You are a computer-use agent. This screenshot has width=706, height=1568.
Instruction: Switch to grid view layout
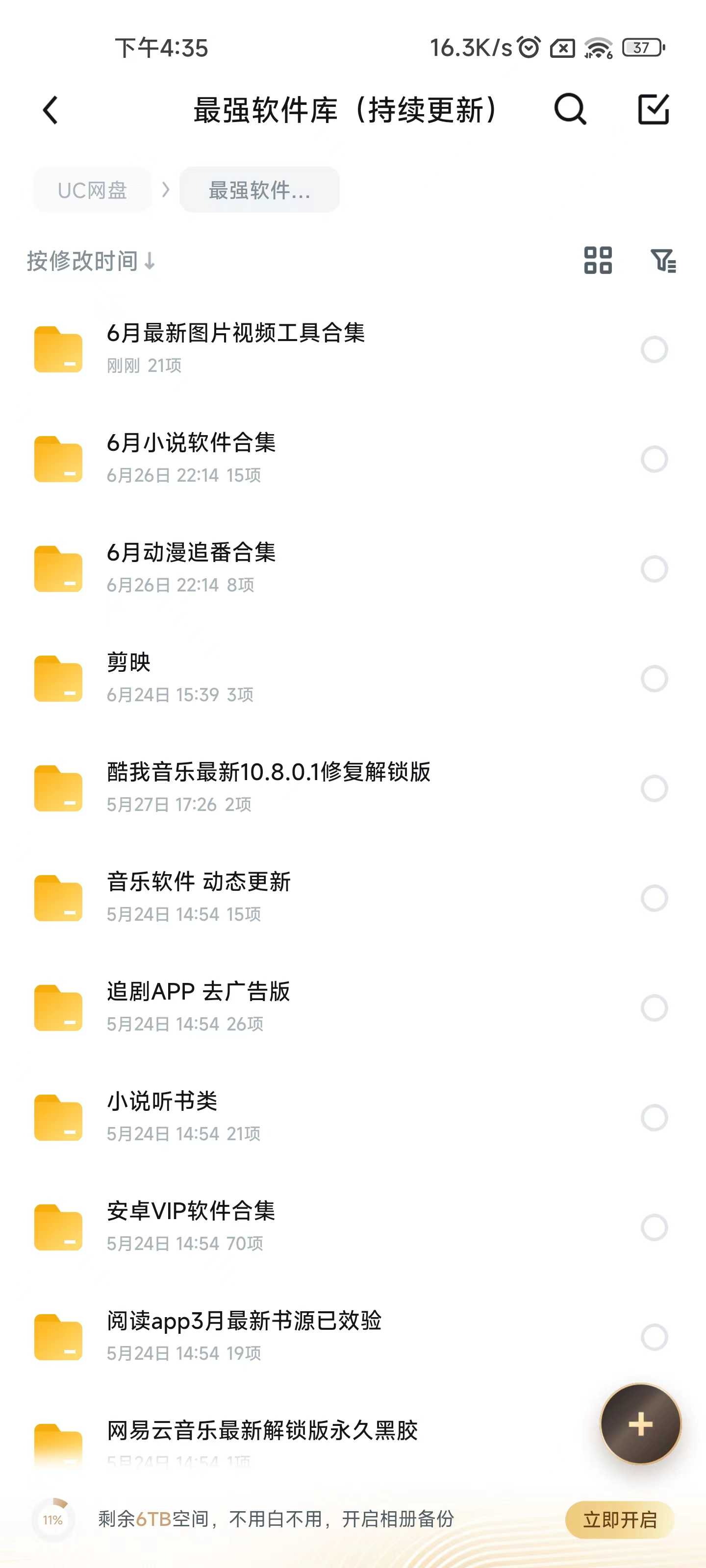click(x=598, y=261)
